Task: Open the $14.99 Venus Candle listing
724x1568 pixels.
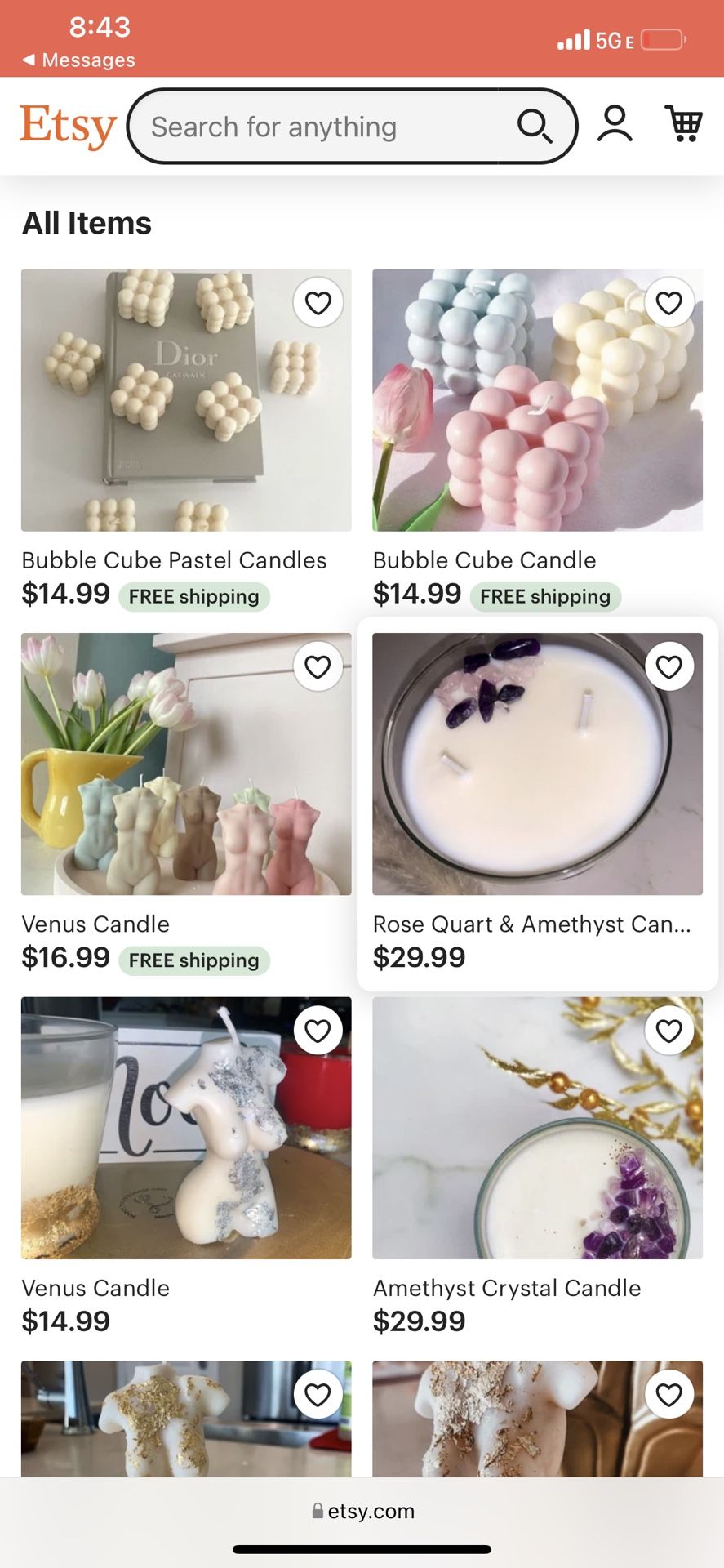Action: pos(186,1128)
